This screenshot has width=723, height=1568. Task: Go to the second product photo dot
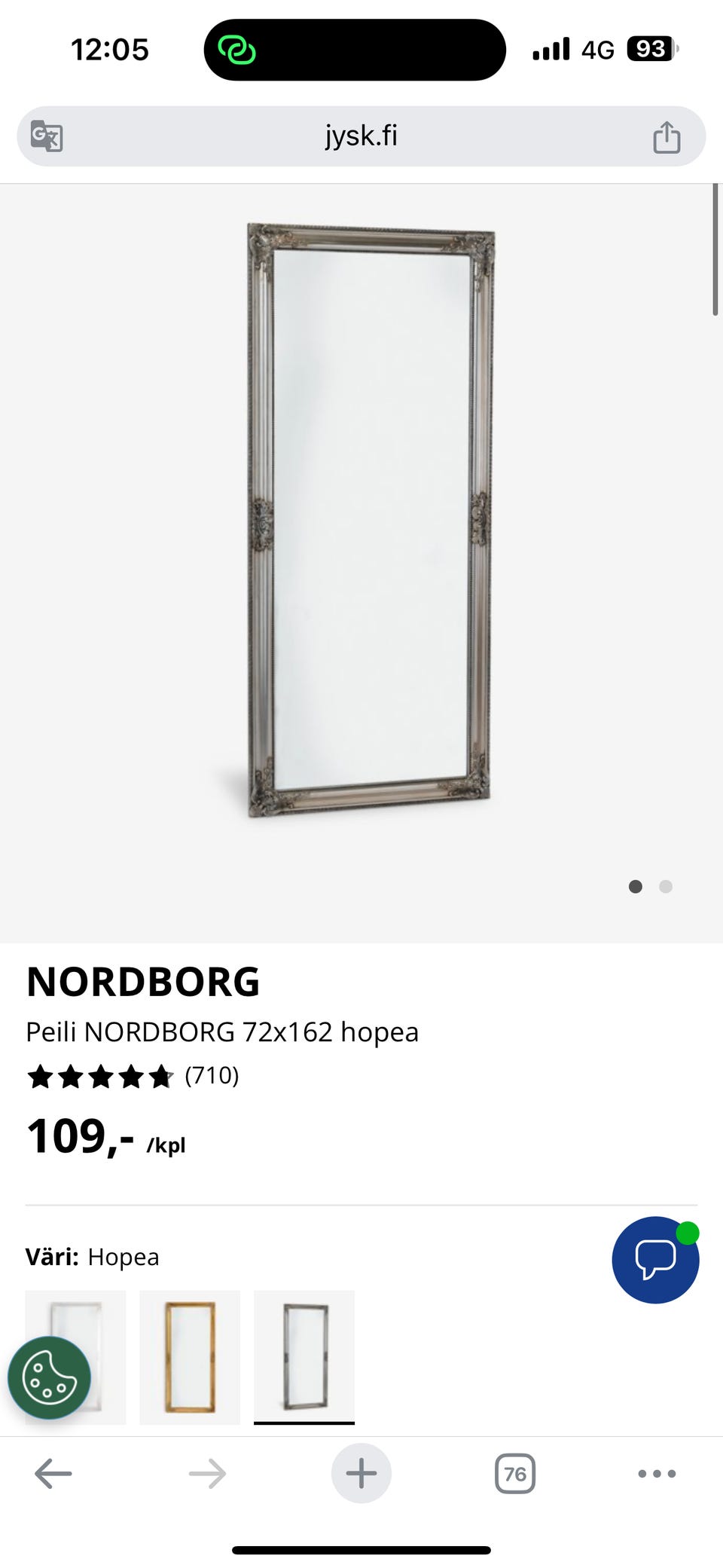(x=665, y=886)
